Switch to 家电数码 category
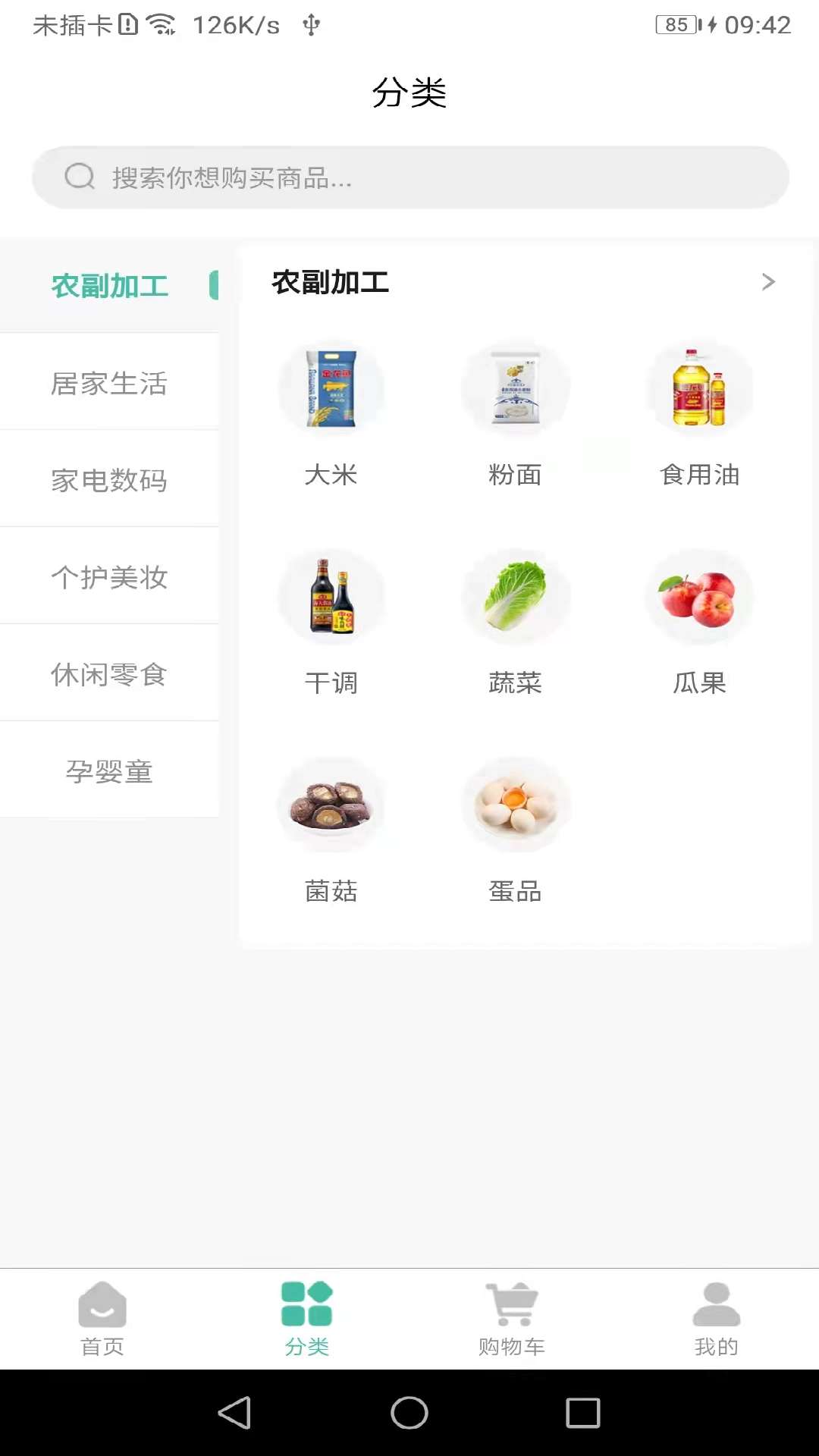 (109, 480)
